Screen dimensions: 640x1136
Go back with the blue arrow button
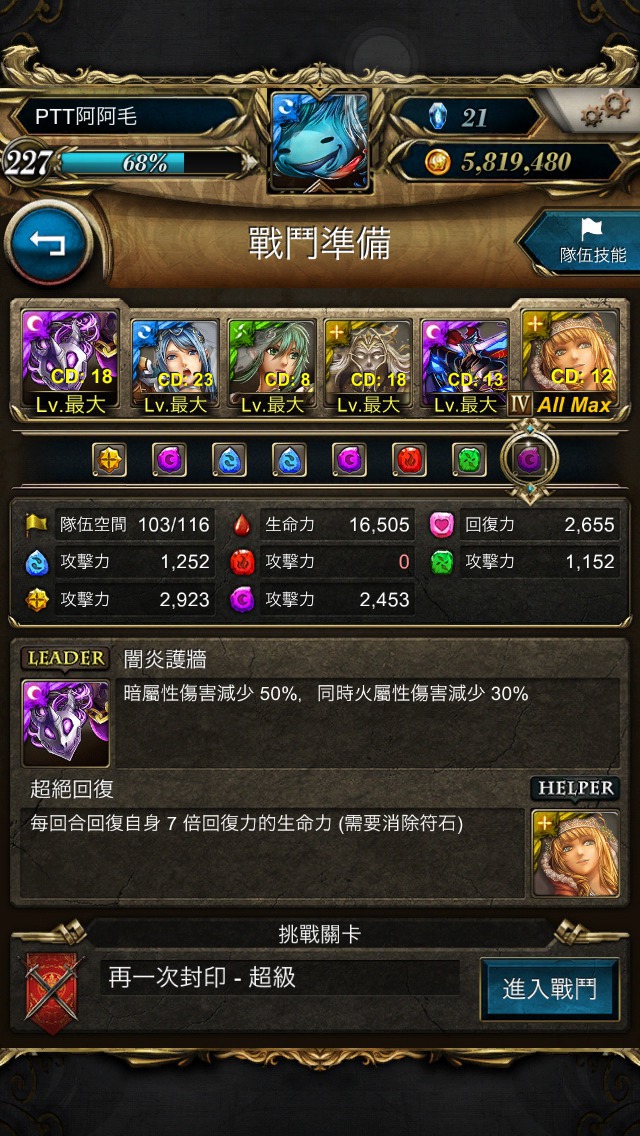point(49,244)
